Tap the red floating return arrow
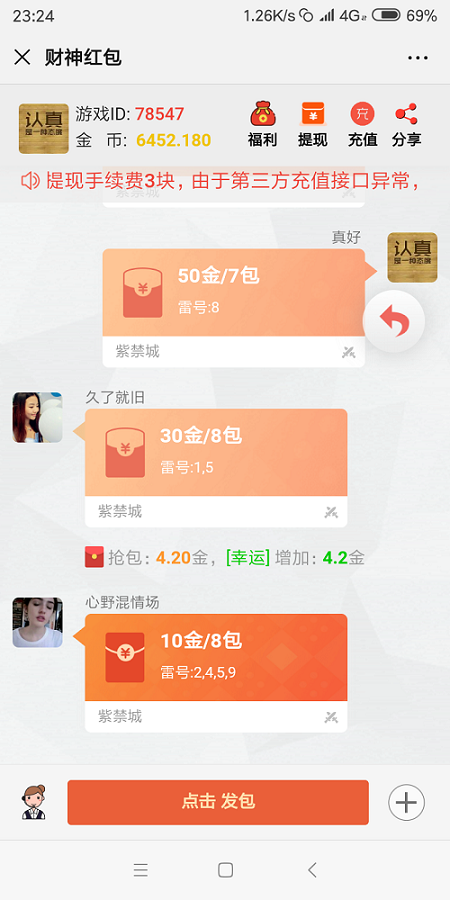 394,321
